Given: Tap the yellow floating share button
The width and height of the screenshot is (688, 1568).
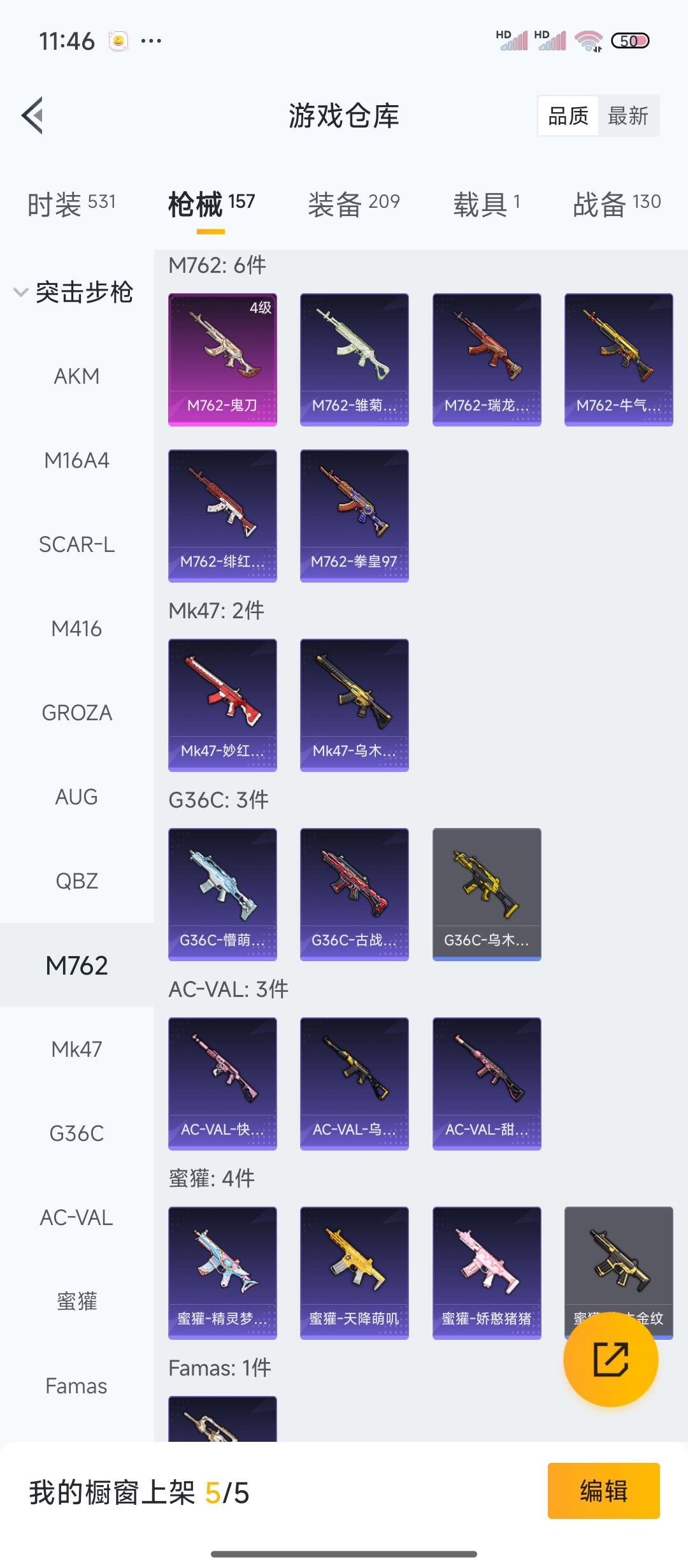Looking at the screenshot, I should pyautogui.click(x=610, y=1359).
